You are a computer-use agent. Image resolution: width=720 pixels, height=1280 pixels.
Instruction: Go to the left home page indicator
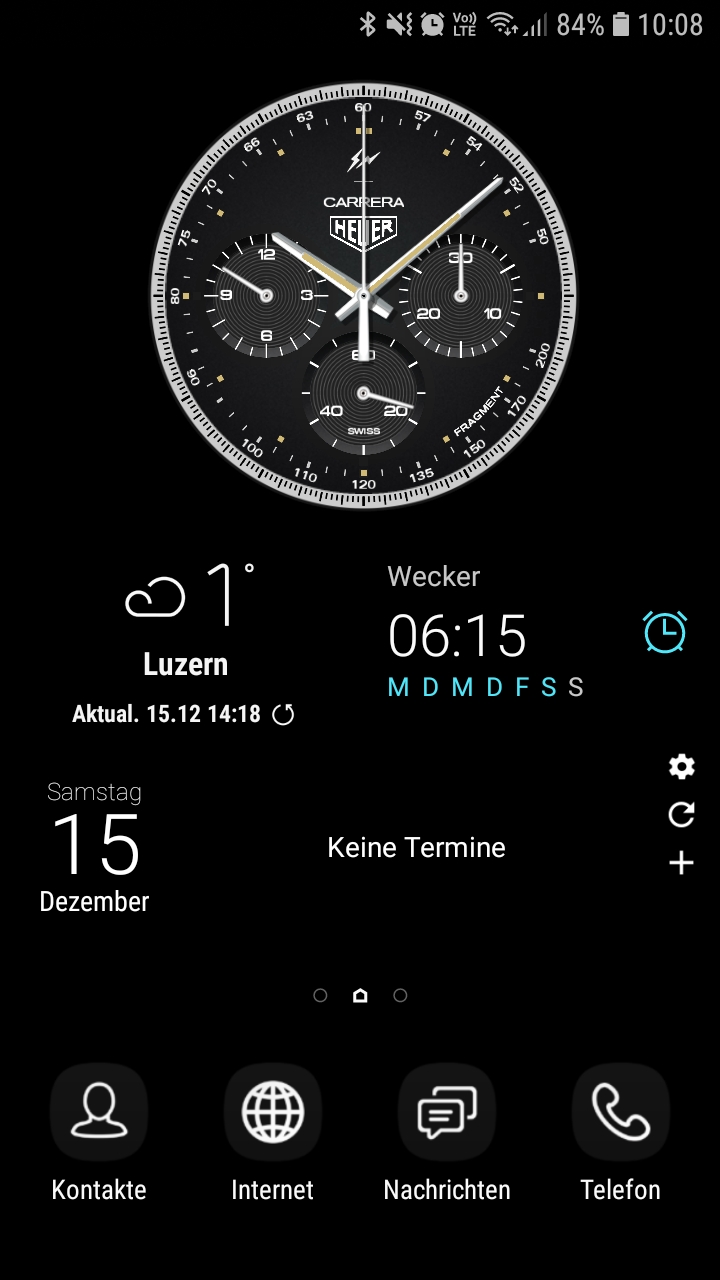[x=320, y=995]
